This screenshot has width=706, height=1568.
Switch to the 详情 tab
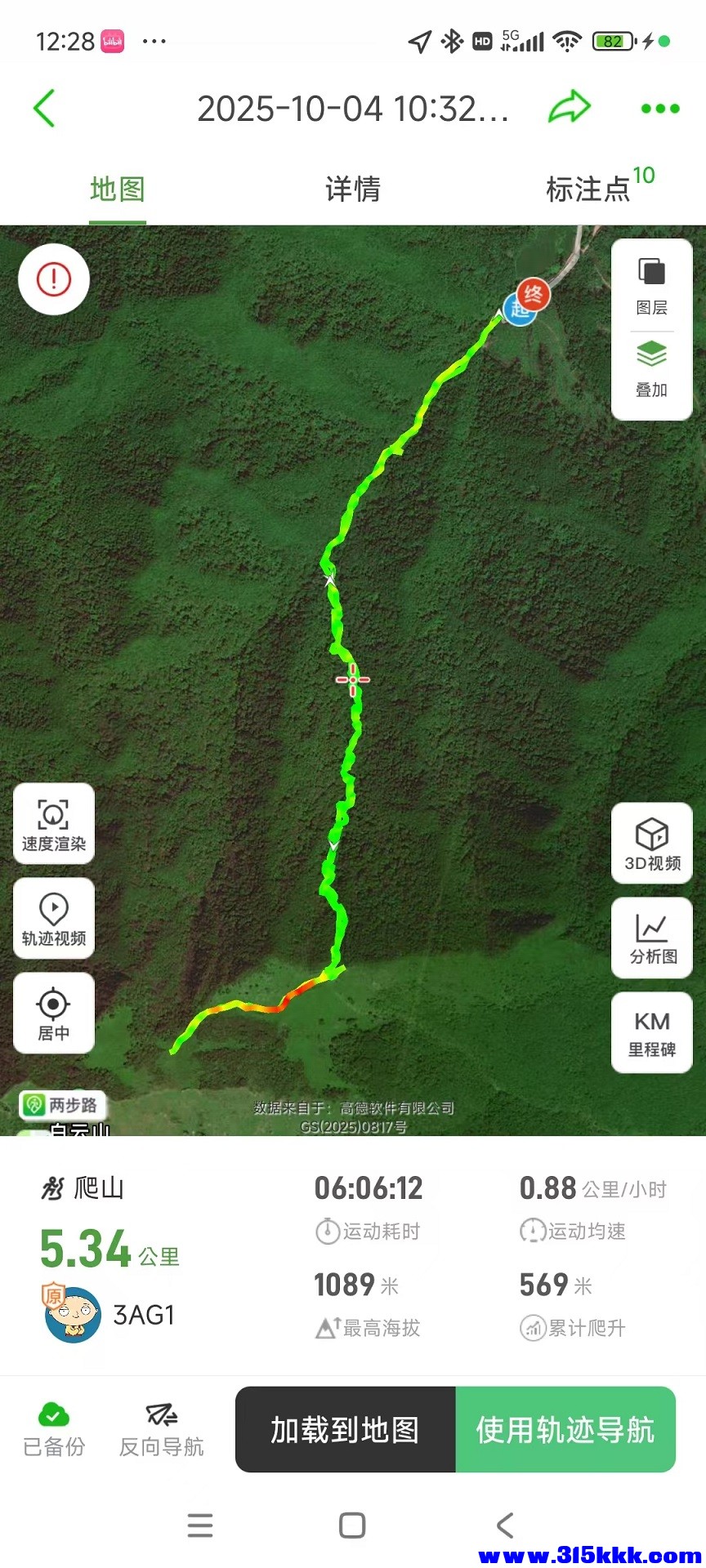point(353,189)
